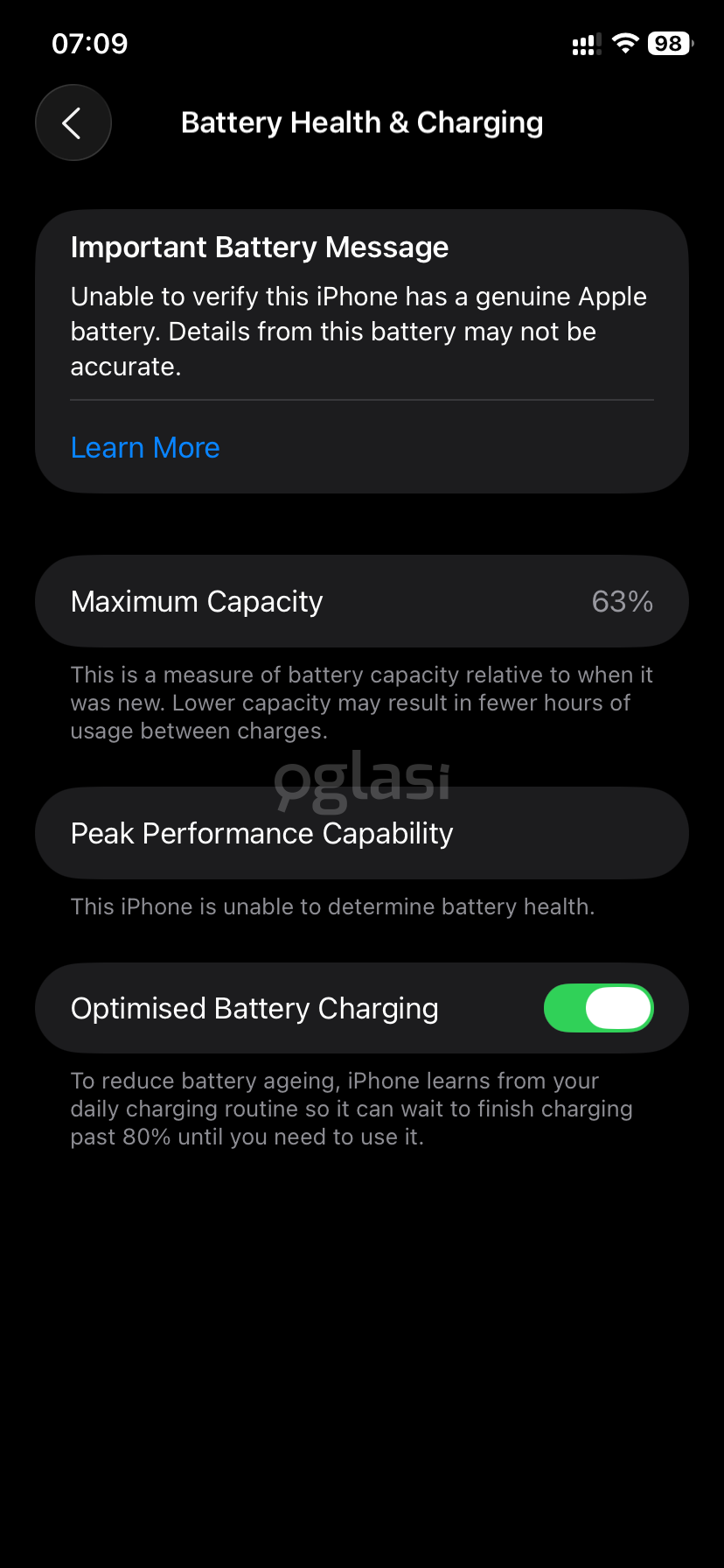Open the Learn More link
Image resolution: width=724 pixels, height=1568 pixels.
[x=145, y=448]
